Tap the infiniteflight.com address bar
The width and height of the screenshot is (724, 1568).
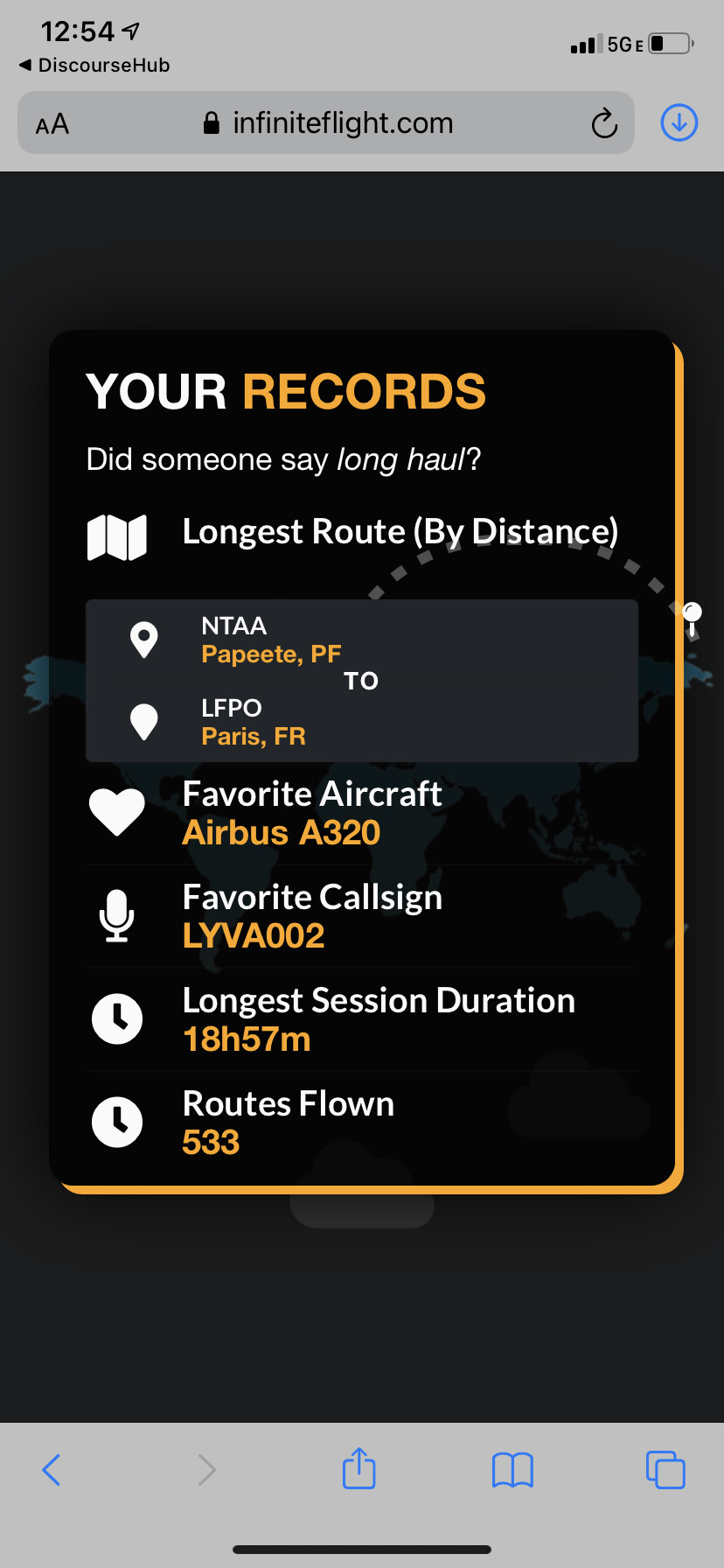pyautogui.click(x=326, y=122)
